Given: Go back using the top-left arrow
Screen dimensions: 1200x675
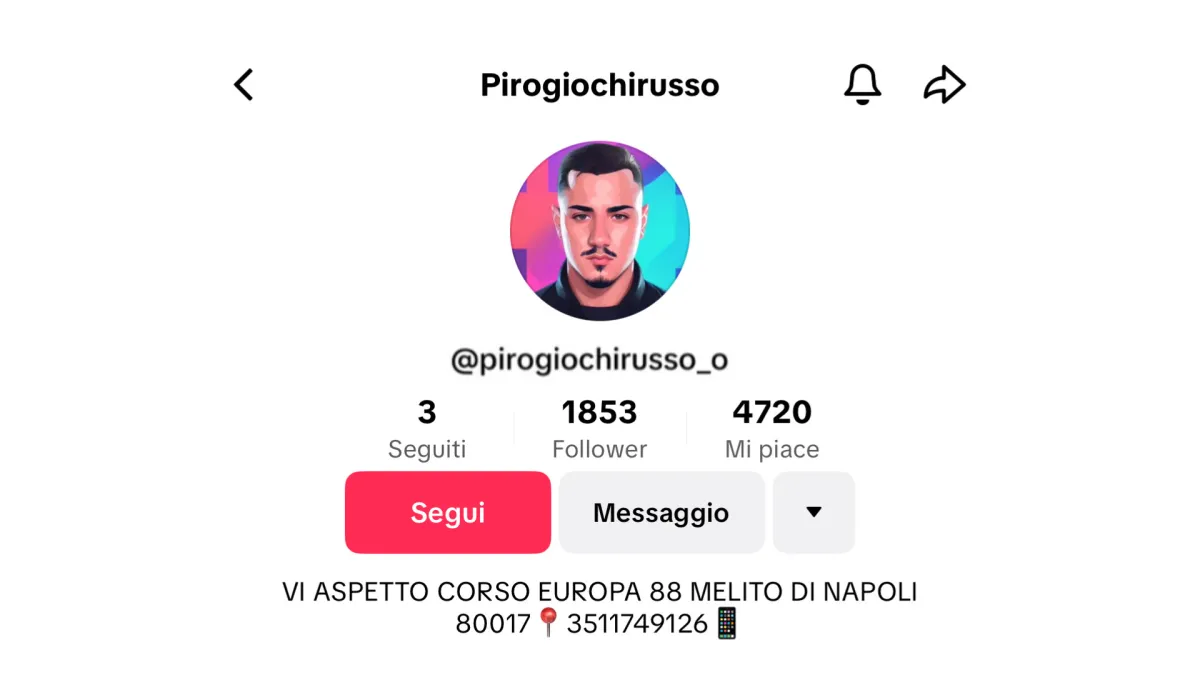Looking at the screenshot, I should coord(244,85).
